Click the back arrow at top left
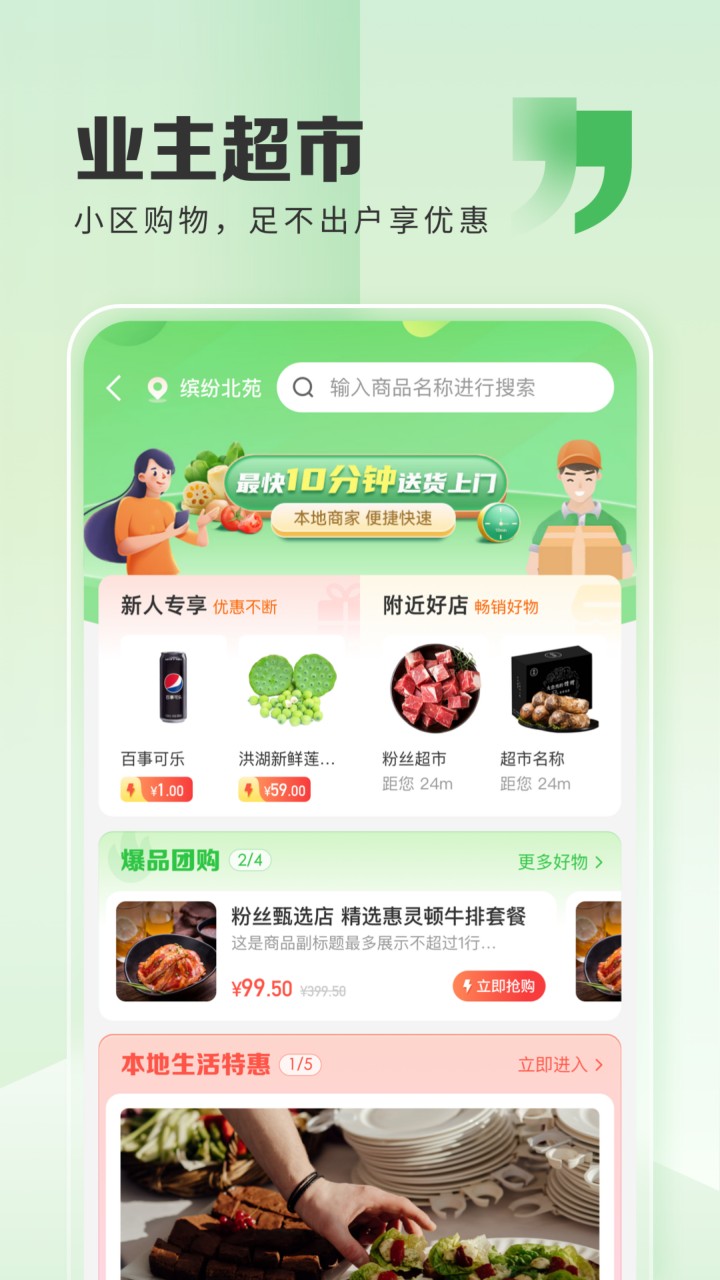This screenshot has height=1280, width=720. [114, 388]
